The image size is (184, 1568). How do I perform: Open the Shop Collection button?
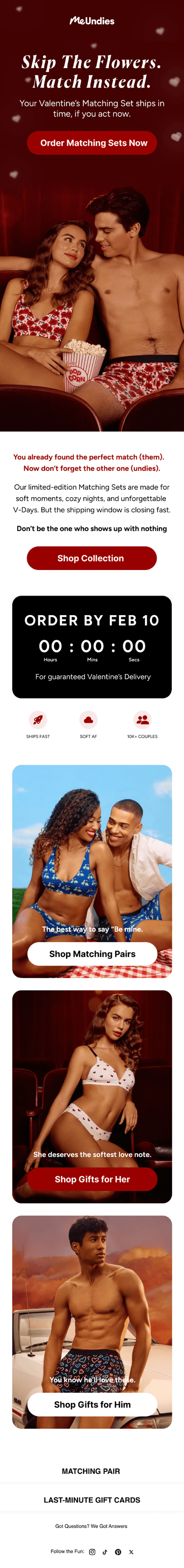[x=92, y=558]
